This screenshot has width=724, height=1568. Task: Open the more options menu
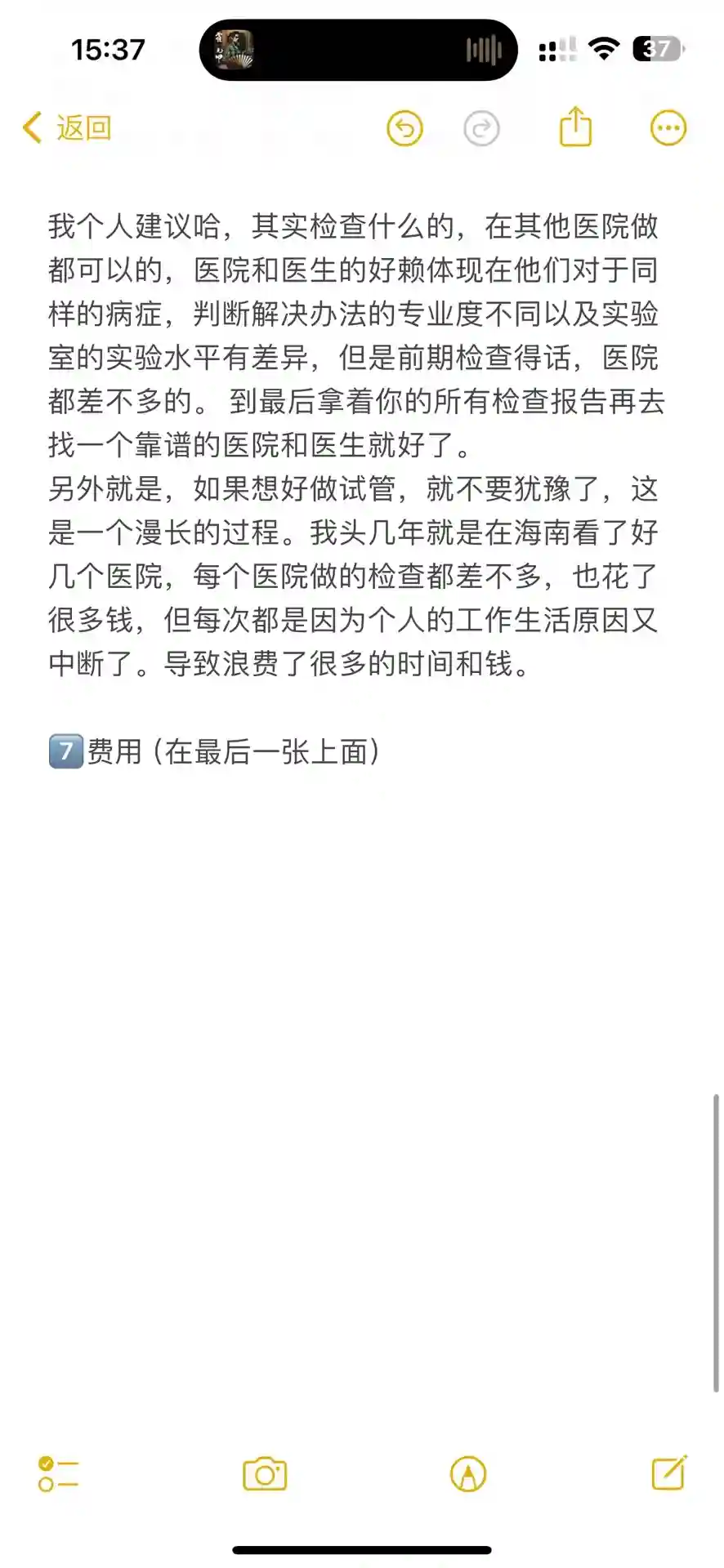click(x=668, y=128)
